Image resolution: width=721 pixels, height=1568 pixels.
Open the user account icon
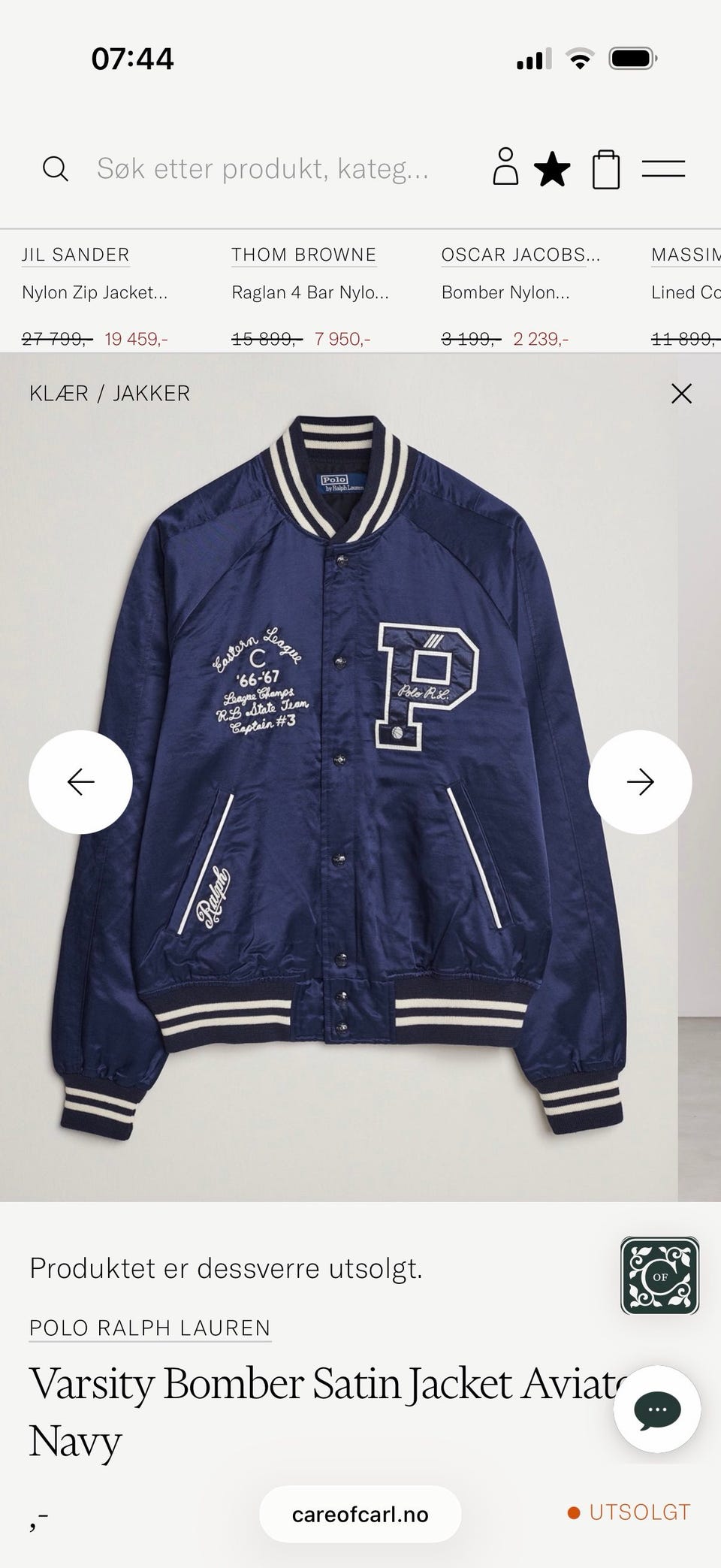tap(505, 167)
